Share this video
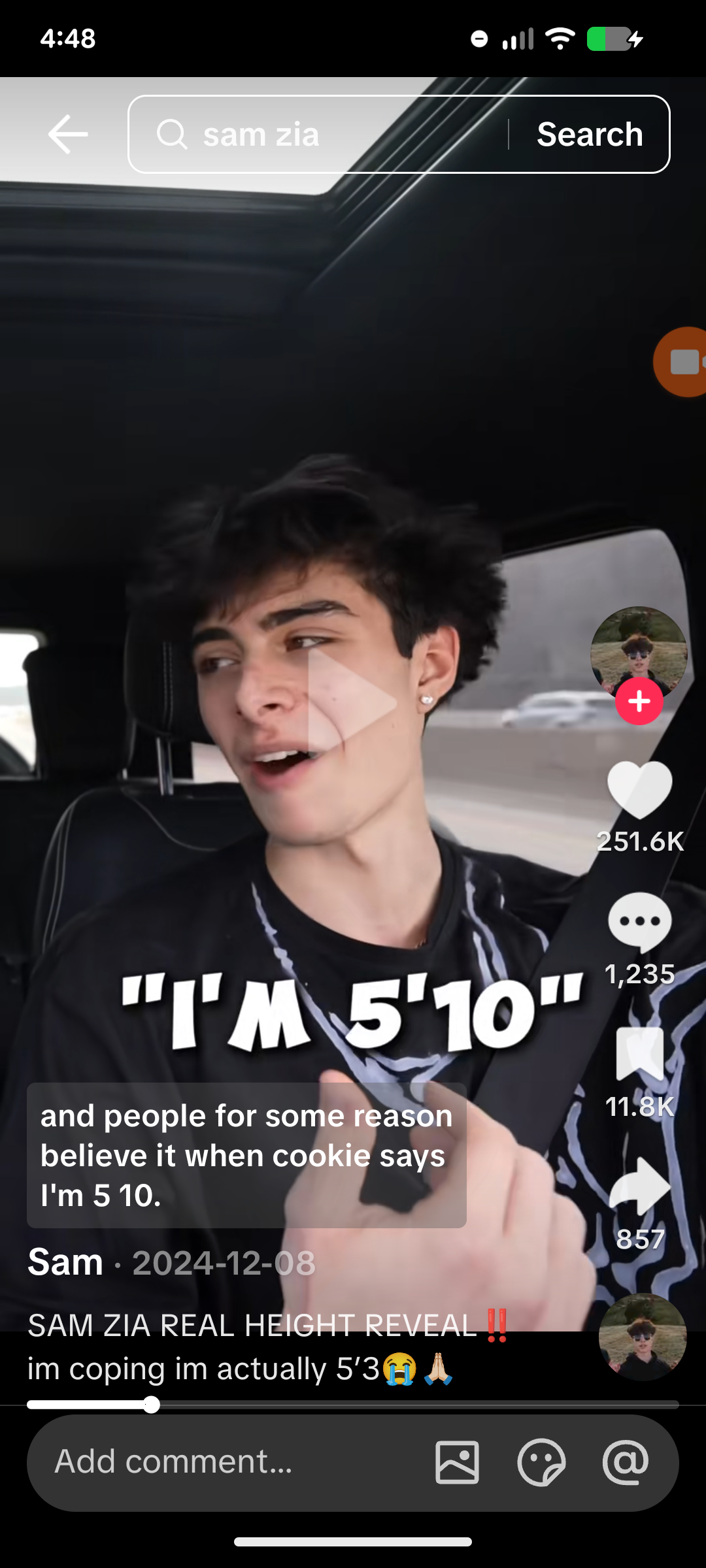 639,1186
